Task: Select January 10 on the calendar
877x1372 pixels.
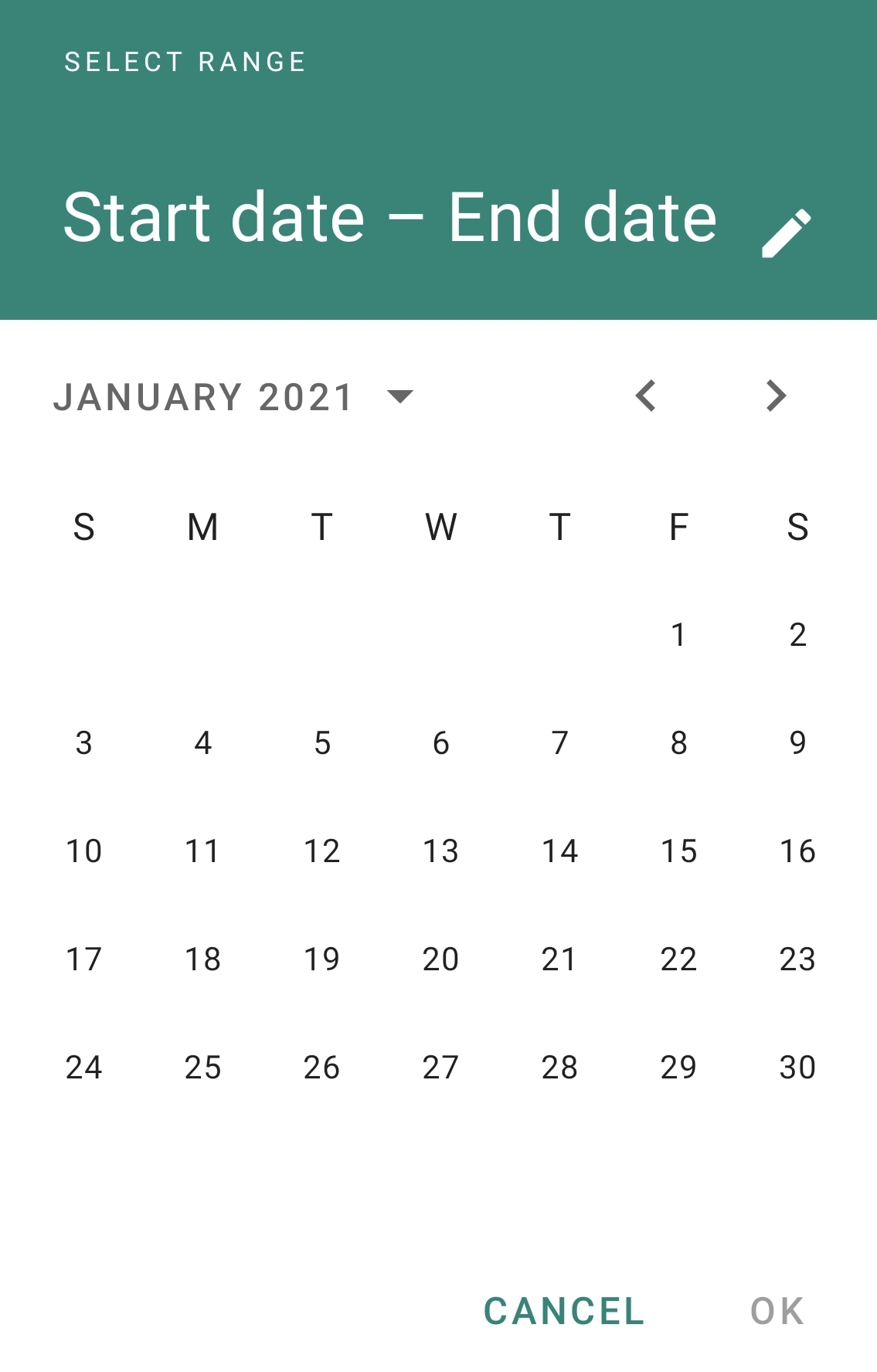Action: pos(84,851)
